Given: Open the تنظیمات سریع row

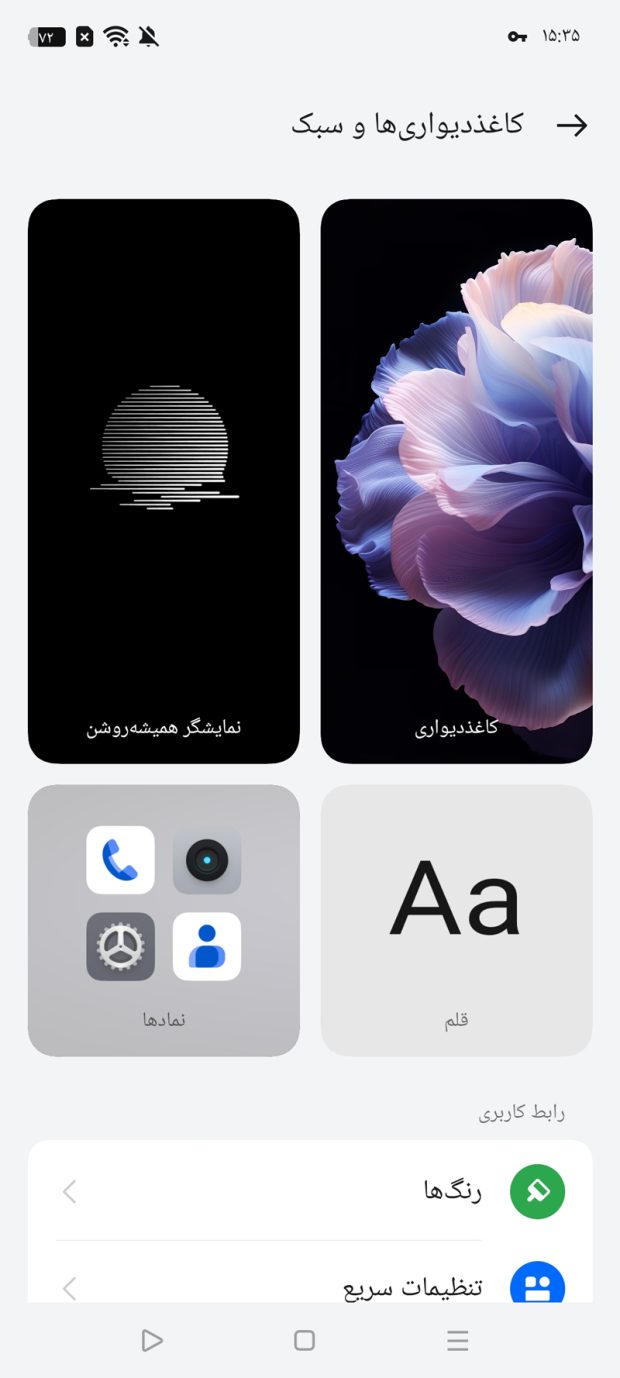Looking at the screenshot, I should click(310, 1285).
